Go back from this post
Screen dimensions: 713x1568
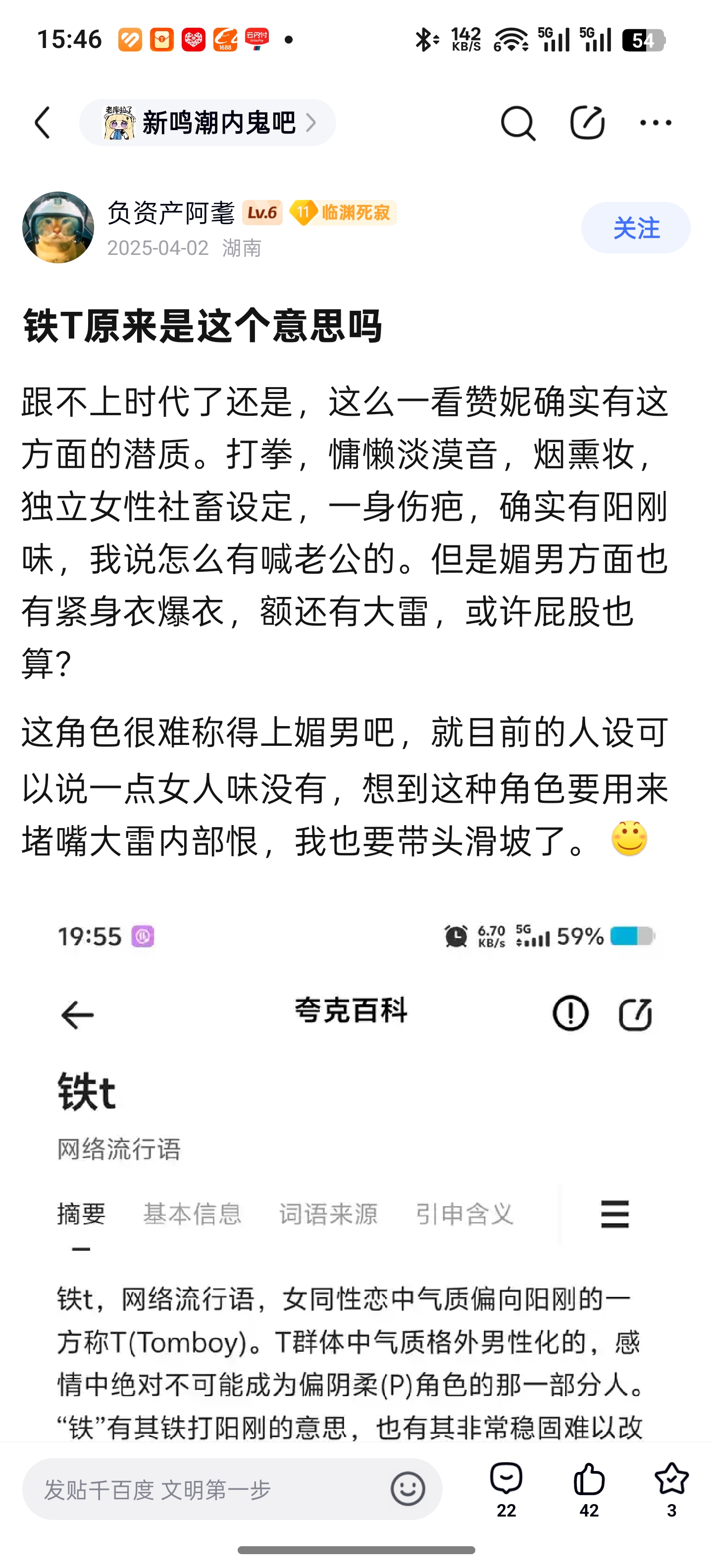point(43,123)
